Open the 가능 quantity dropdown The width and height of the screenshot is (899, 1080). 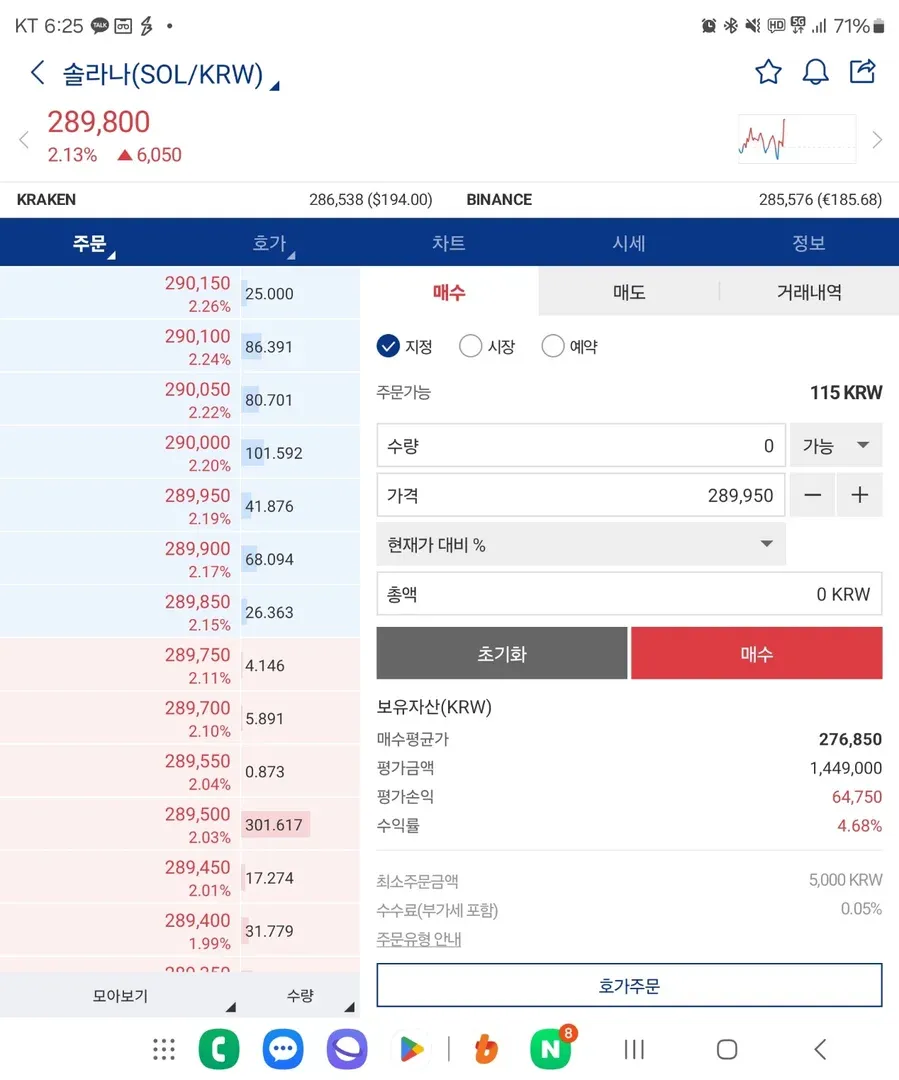(836, 446)
